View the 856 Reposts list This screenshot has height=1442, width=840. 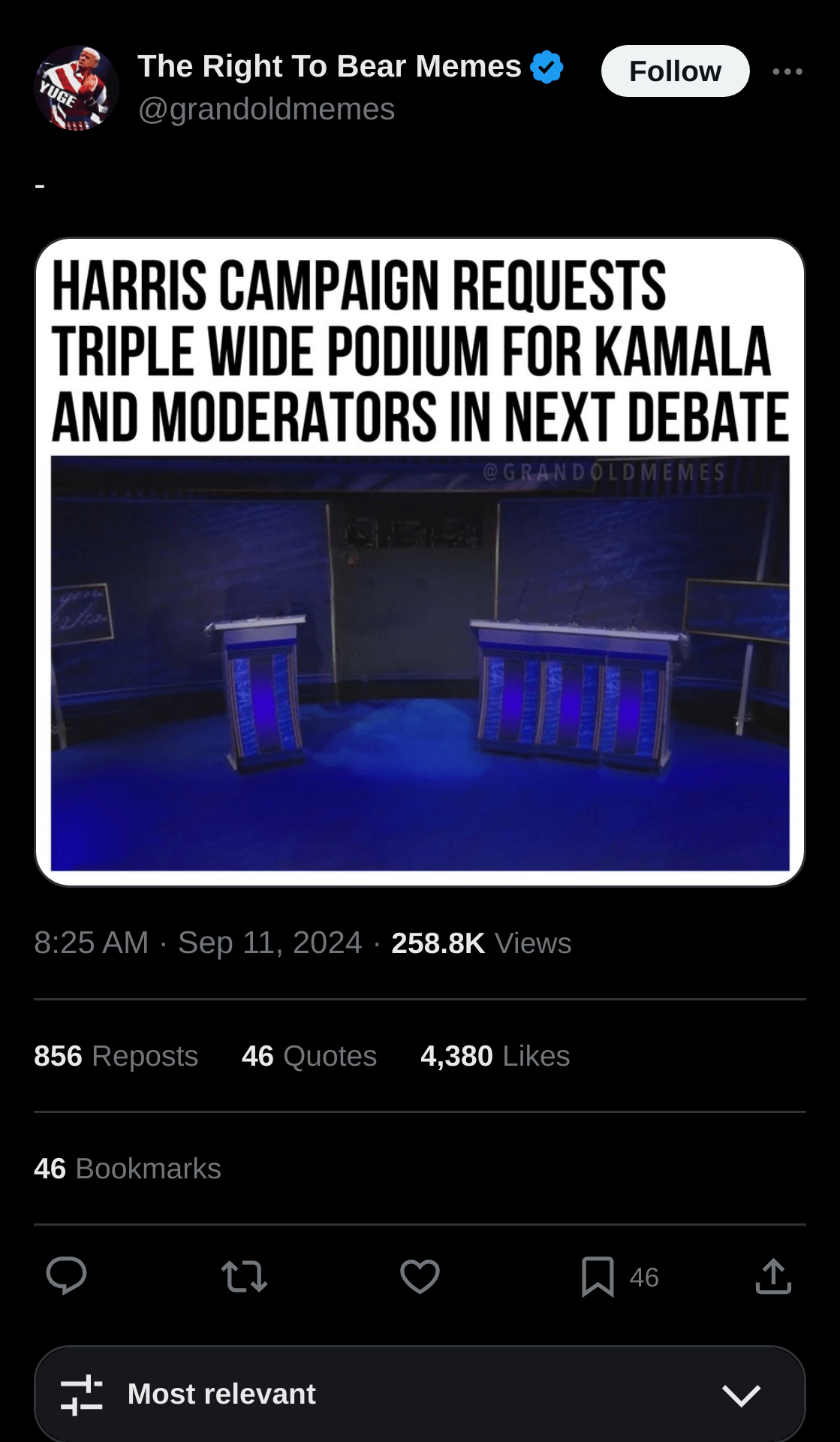(x=116, y=1056)
